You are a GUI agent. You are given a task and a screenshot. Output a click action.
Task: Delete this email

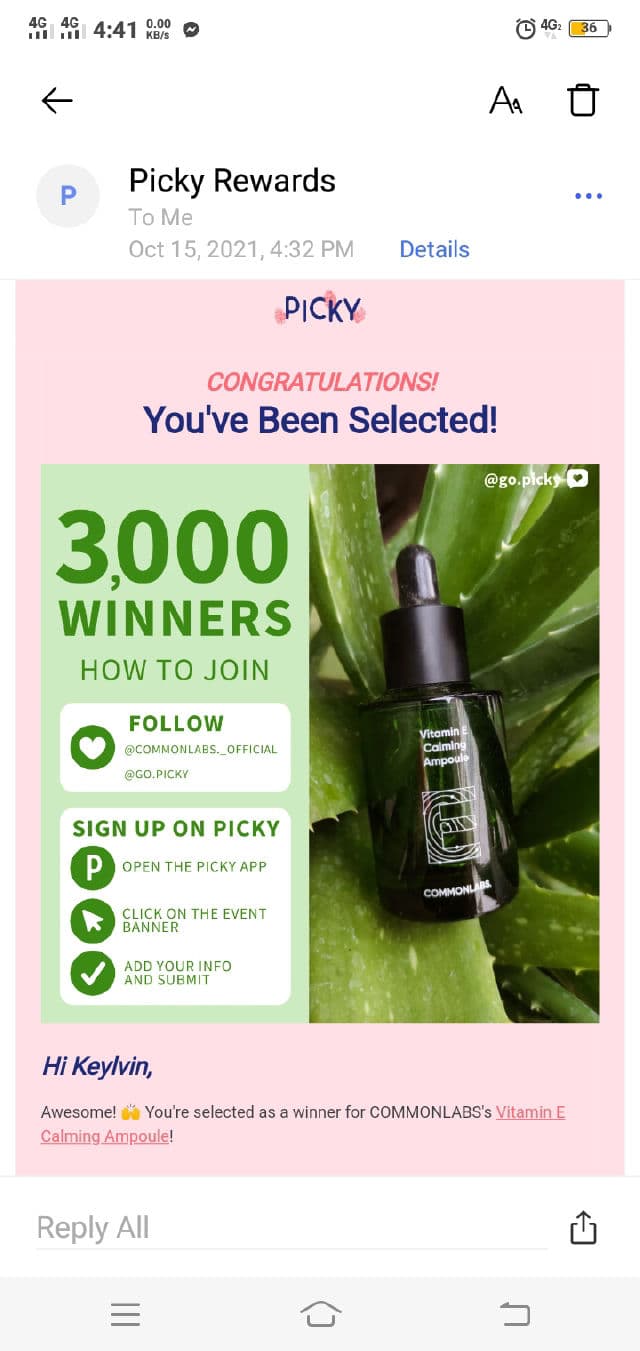[583, 100]
